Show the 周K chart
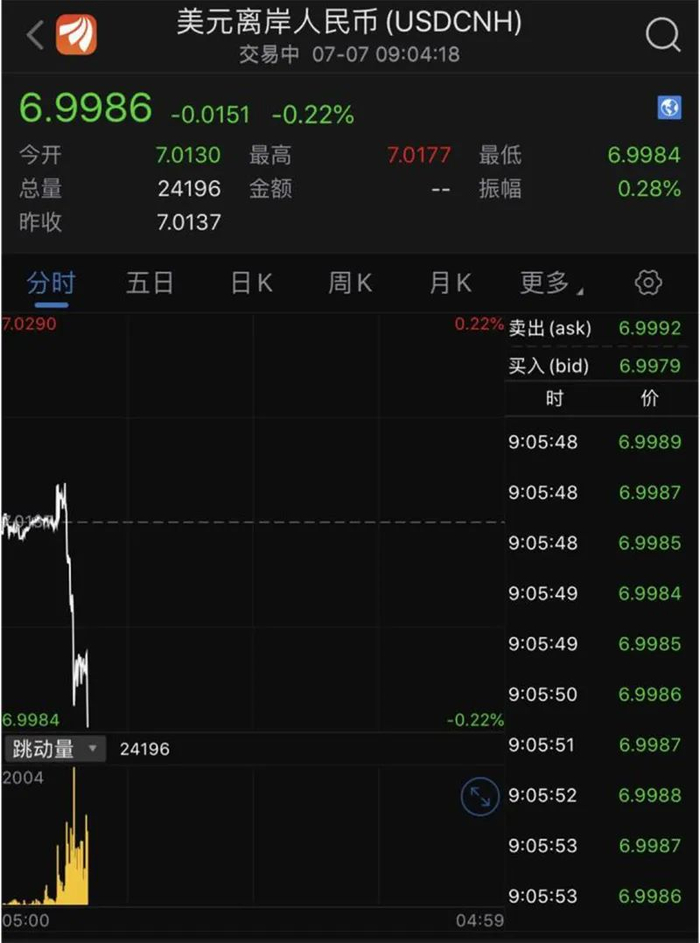Screen dimensions: 700x943 click(x=350, y=284)
